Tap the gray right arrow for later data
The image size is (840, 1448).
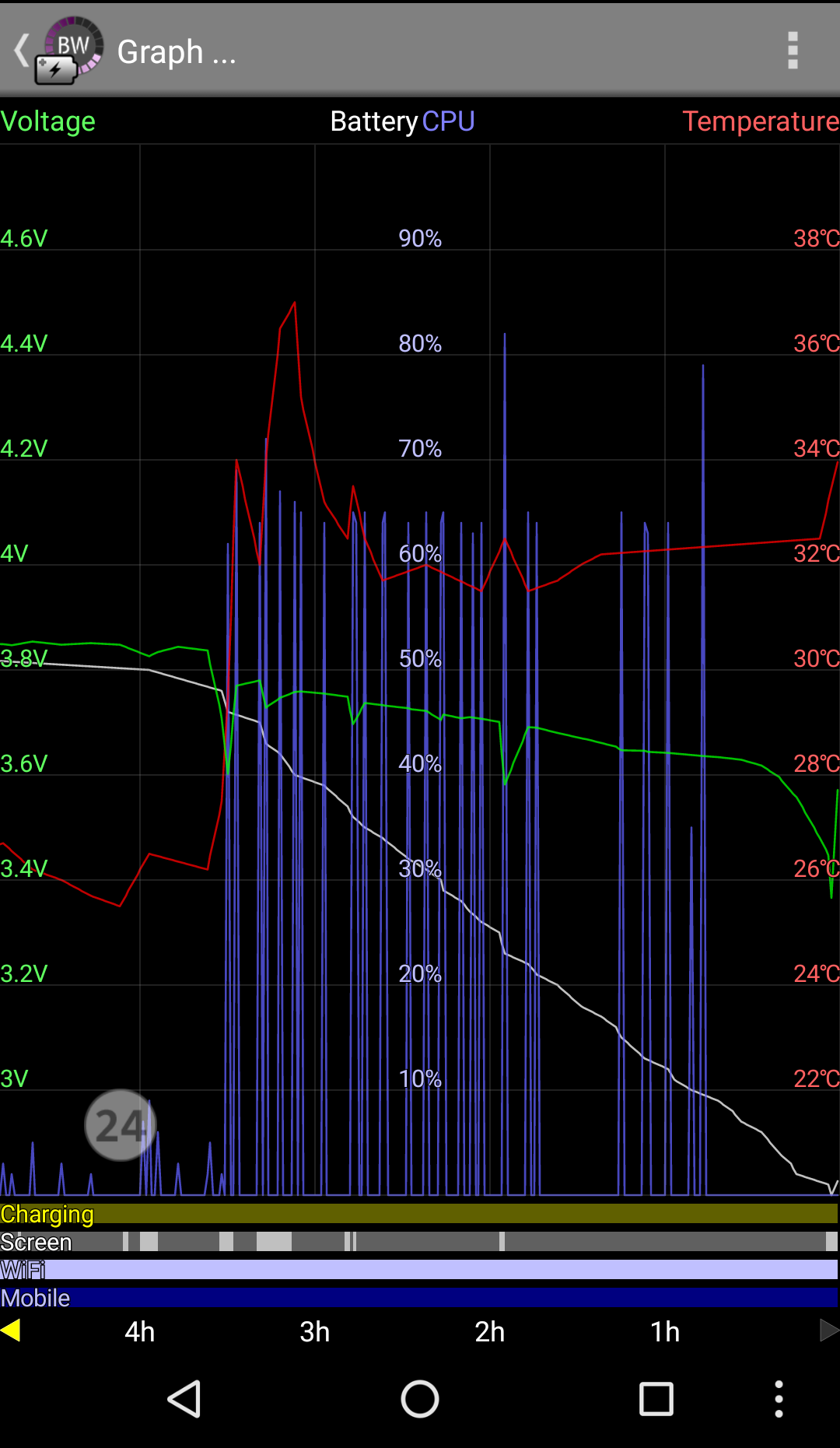(x=828, y=1331)
